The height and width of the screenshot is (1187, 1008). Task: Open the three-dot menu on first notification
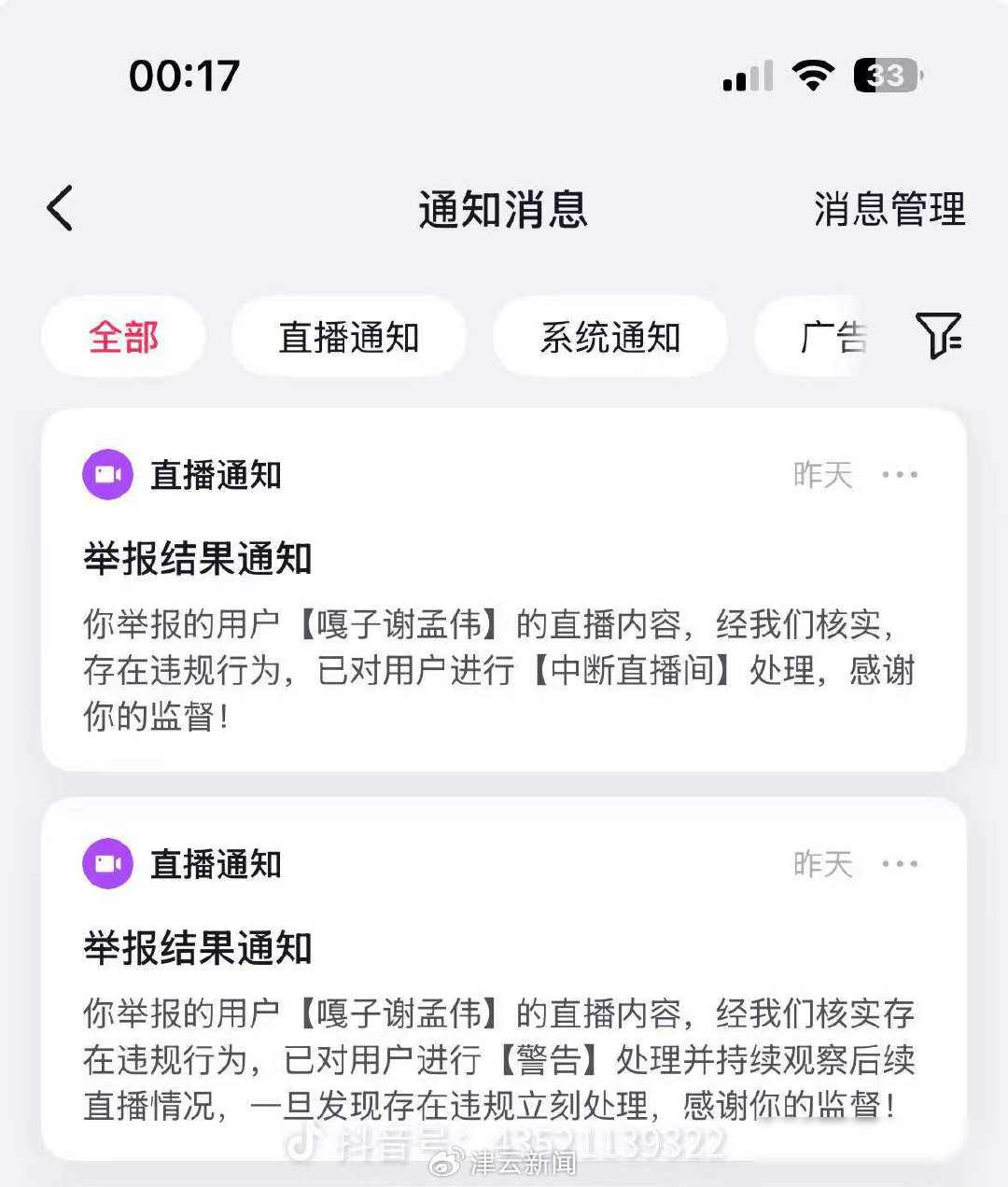(x=899, y=474)
